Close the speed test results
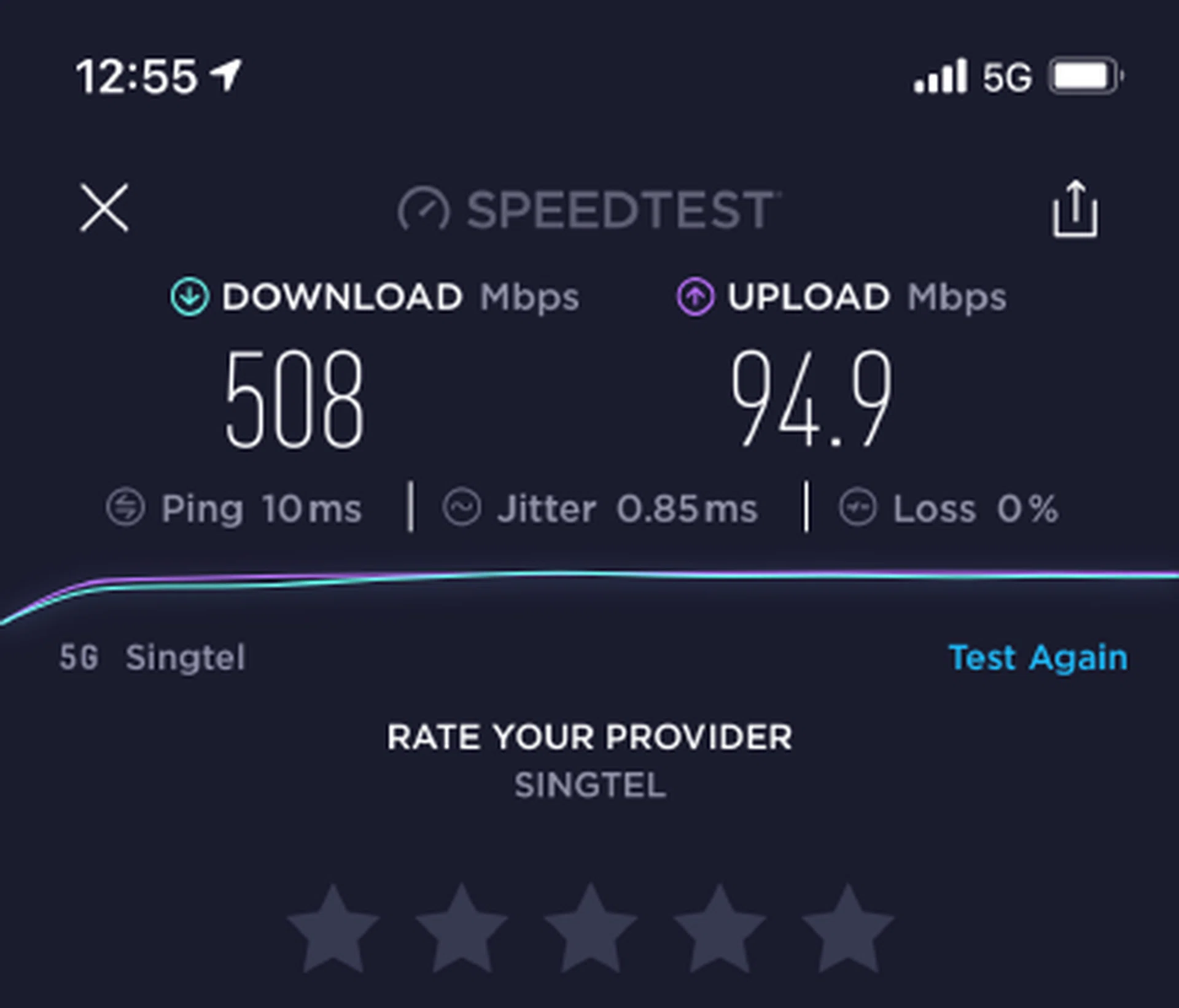This screenshot has height=1008, width=1179. click(x=104, y=207)
